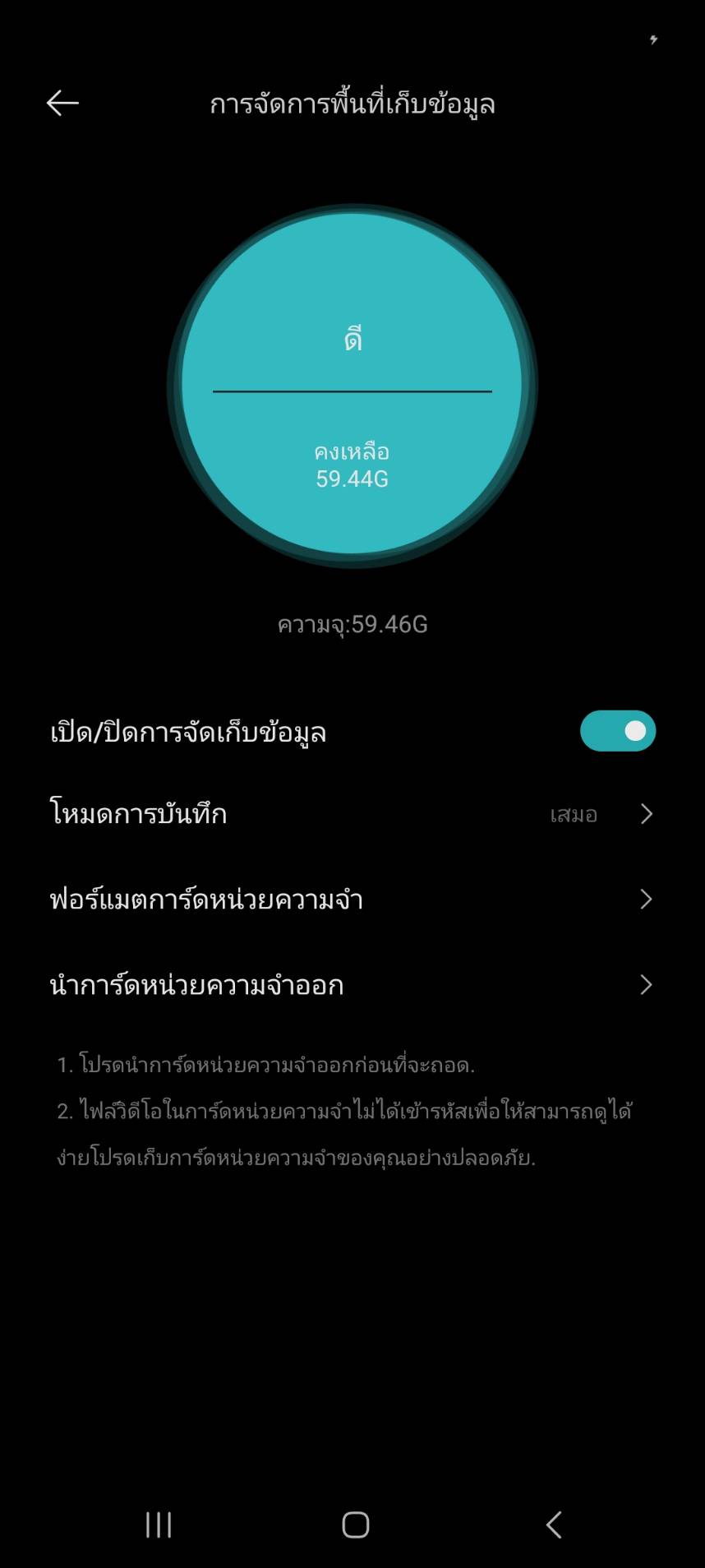Open recent apps from navigation bar
This screenshot has width=705, height=1568.
coord(159,1524)
